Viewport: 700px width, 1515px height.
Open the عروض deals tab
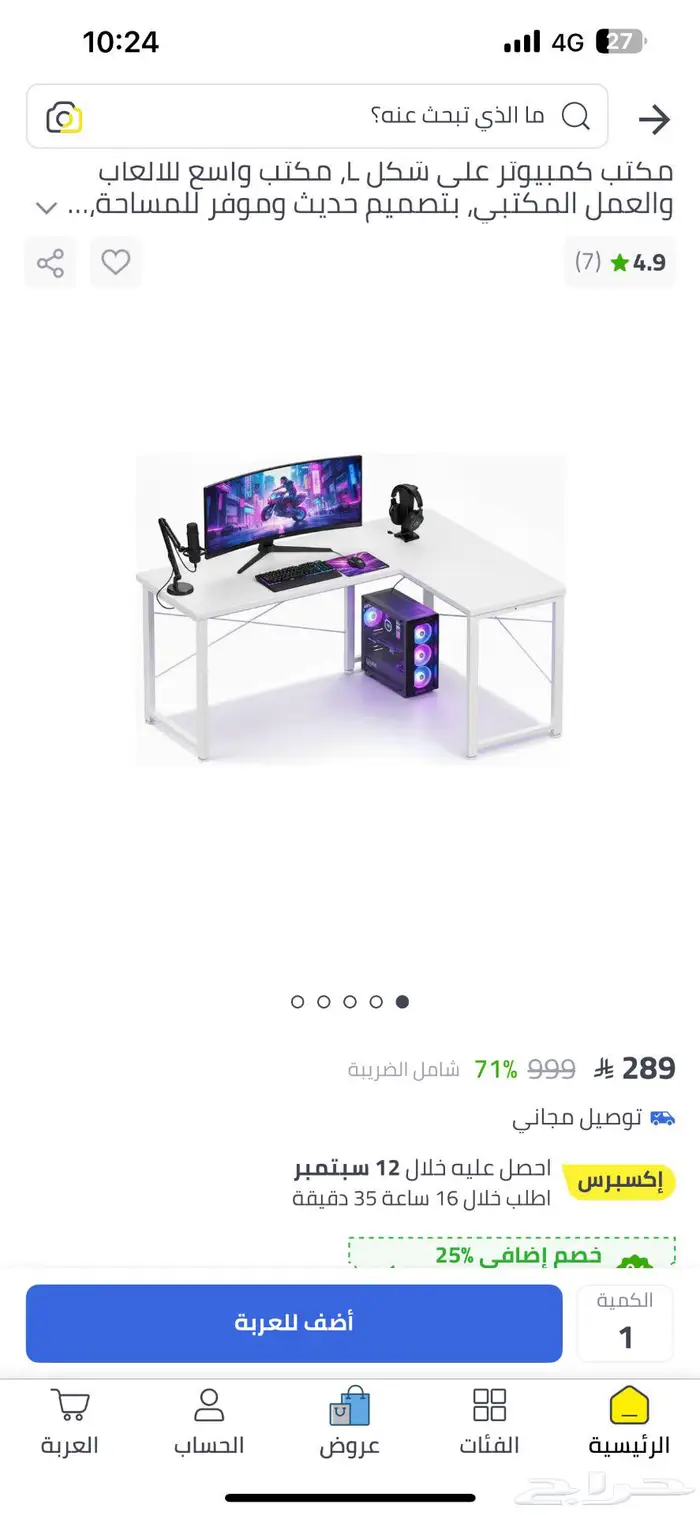pos(350,1423)
